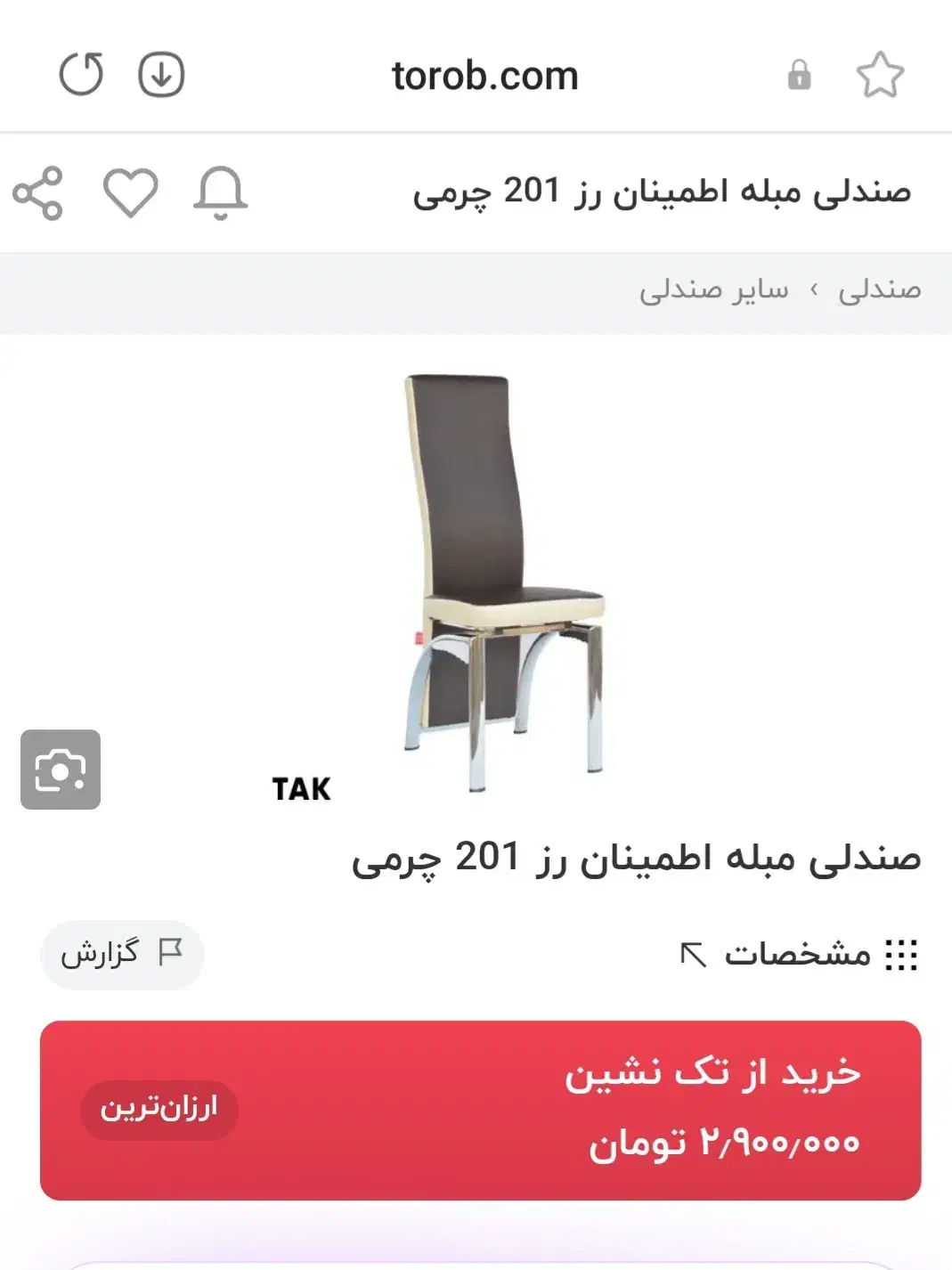Refresh the torob.com page
This screenshot has height=1270, width=952.
(81, 74)
